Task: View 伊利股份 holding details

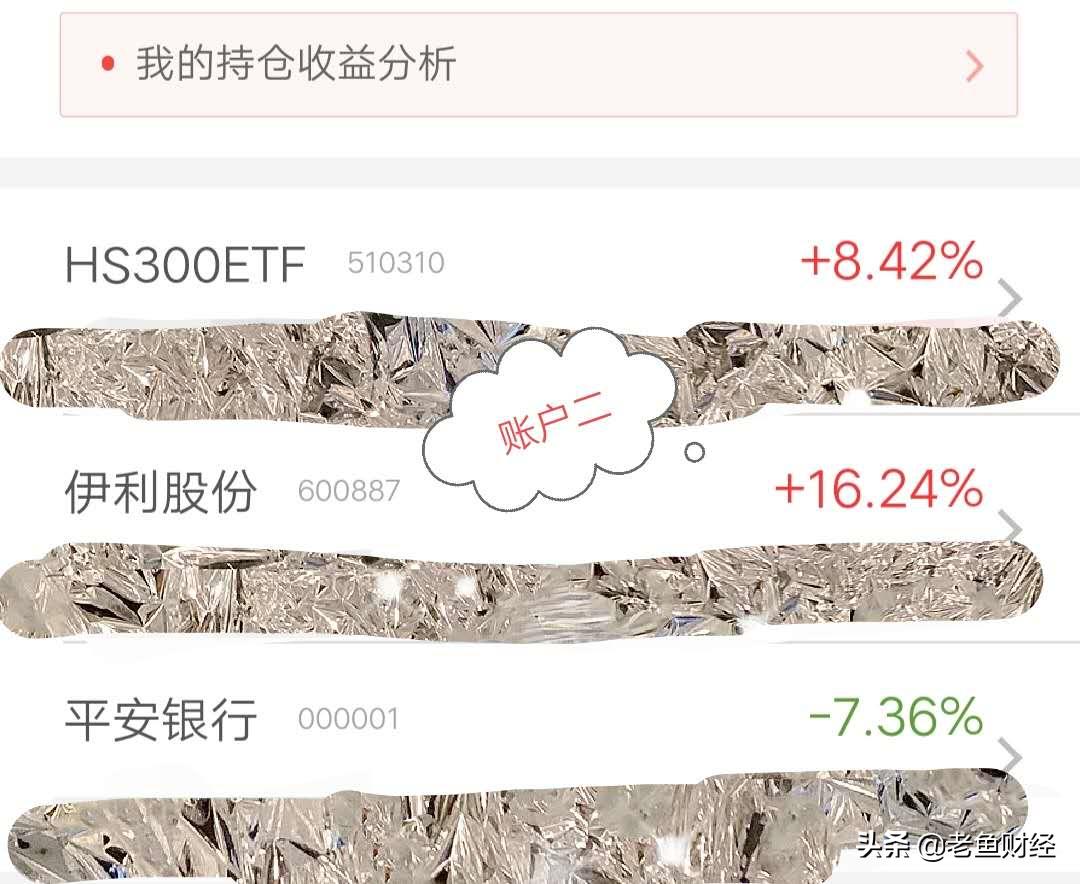Action: (162, 491)
